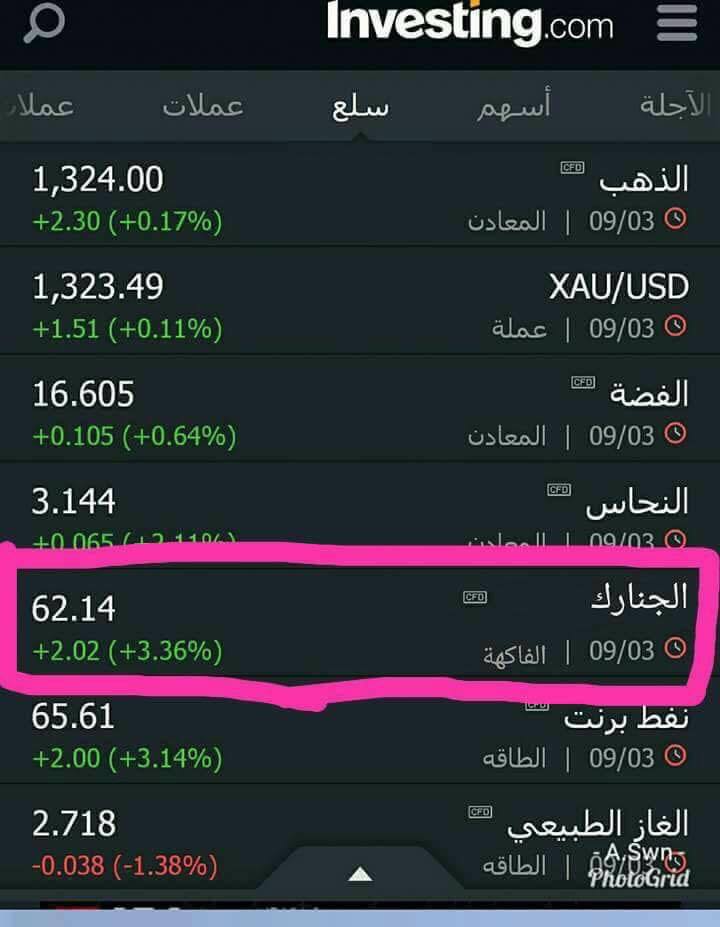Open the XAU/USD row
This screenshot has width=720, height=927.
(x=360, y=306)
